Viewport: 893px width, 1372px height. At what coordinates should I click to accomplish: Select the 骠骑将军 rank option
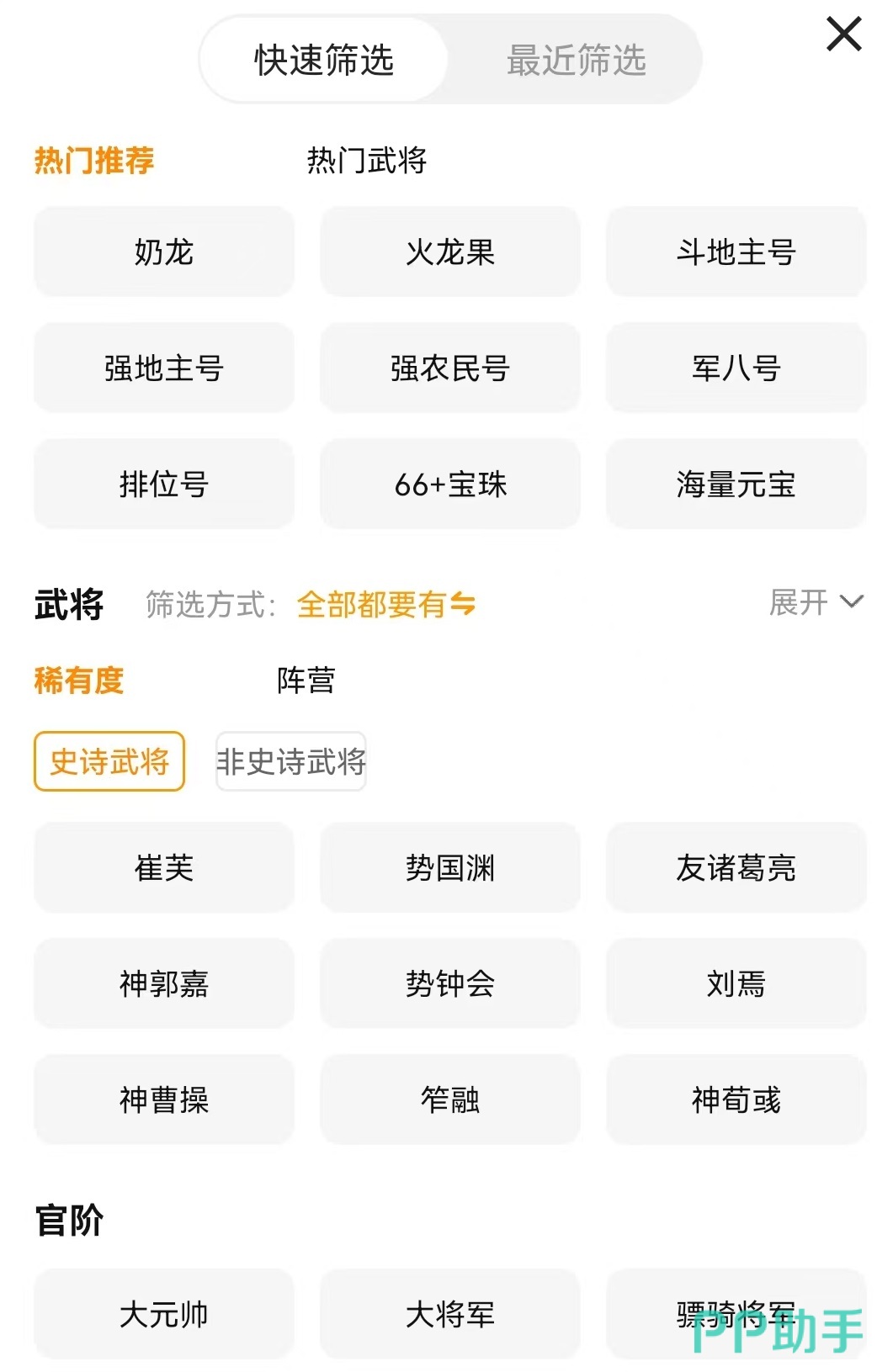[736, 1312]
